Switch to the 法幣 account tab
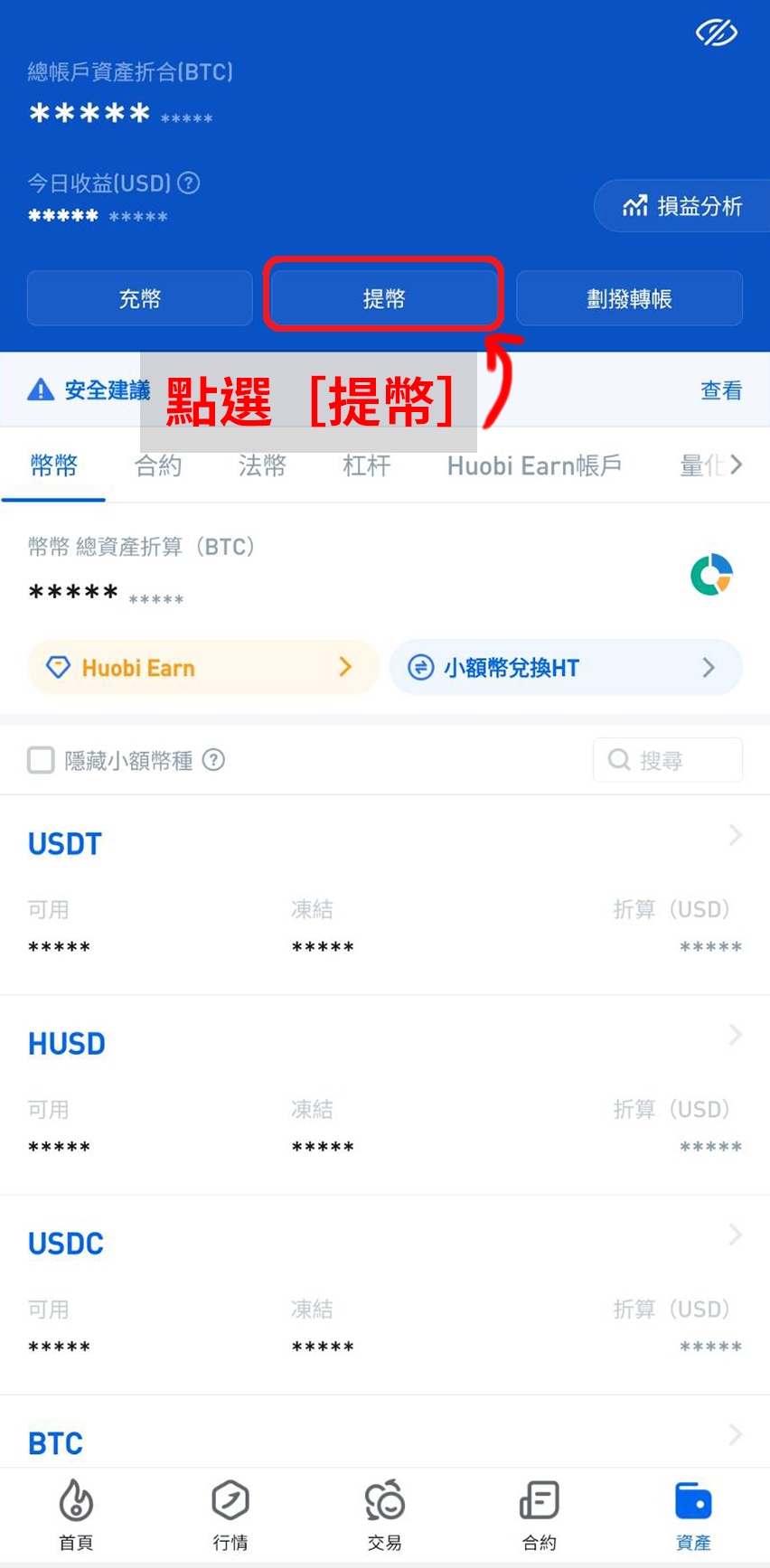Screen dimensions: 770x1568 point(262,465)
